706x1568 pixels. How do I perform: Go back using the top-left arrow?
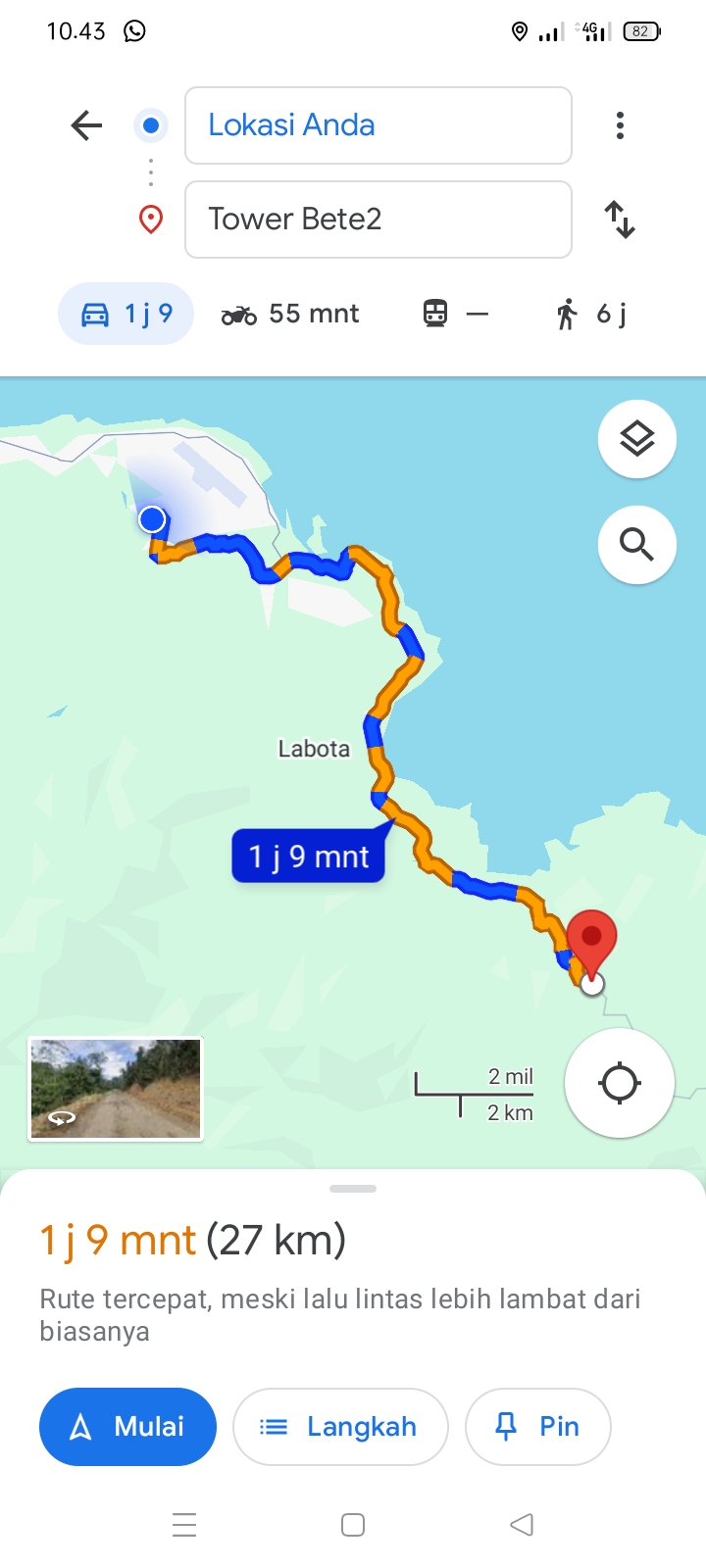[x=86, y=125]
